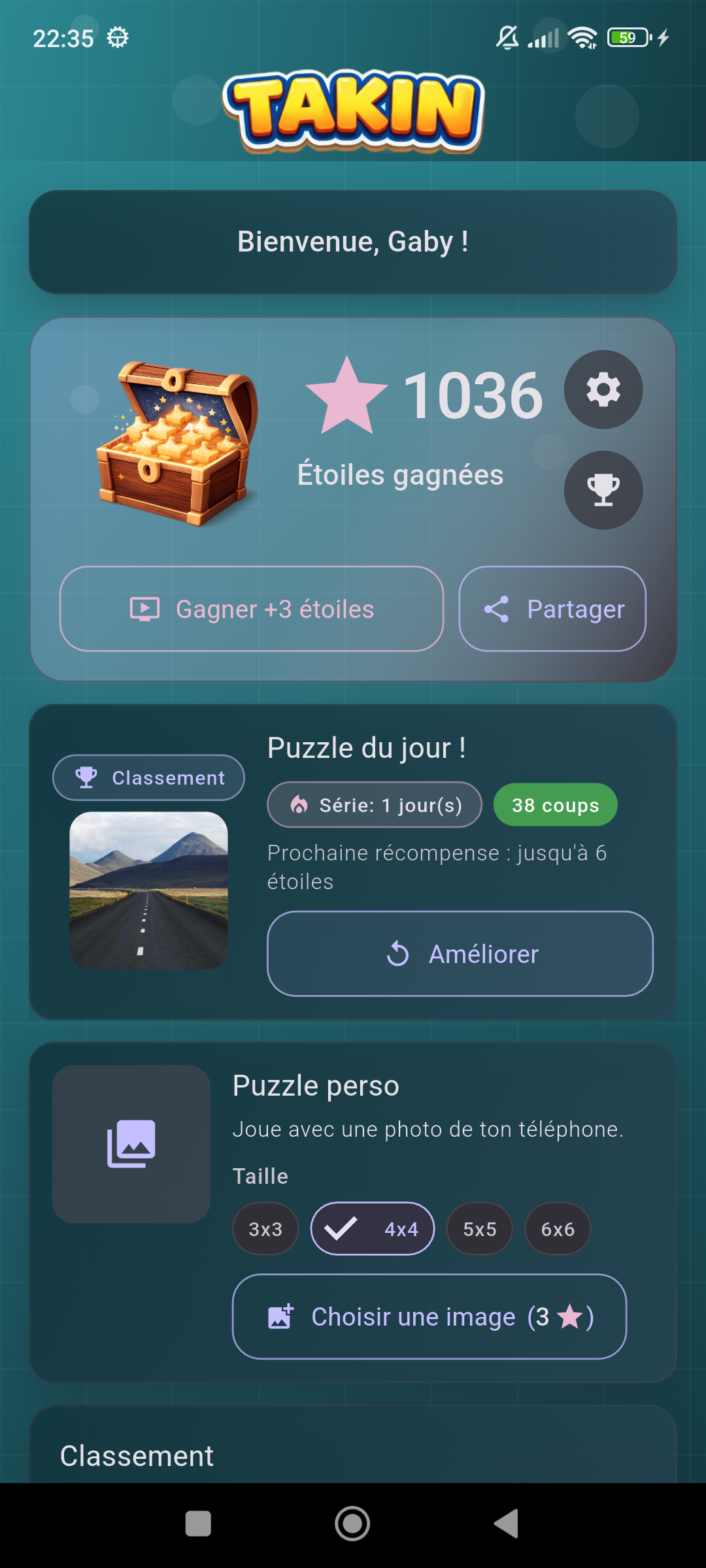Go back with system back button
The height and width of the screenshot is (1568, 706).
[507, 1524]
